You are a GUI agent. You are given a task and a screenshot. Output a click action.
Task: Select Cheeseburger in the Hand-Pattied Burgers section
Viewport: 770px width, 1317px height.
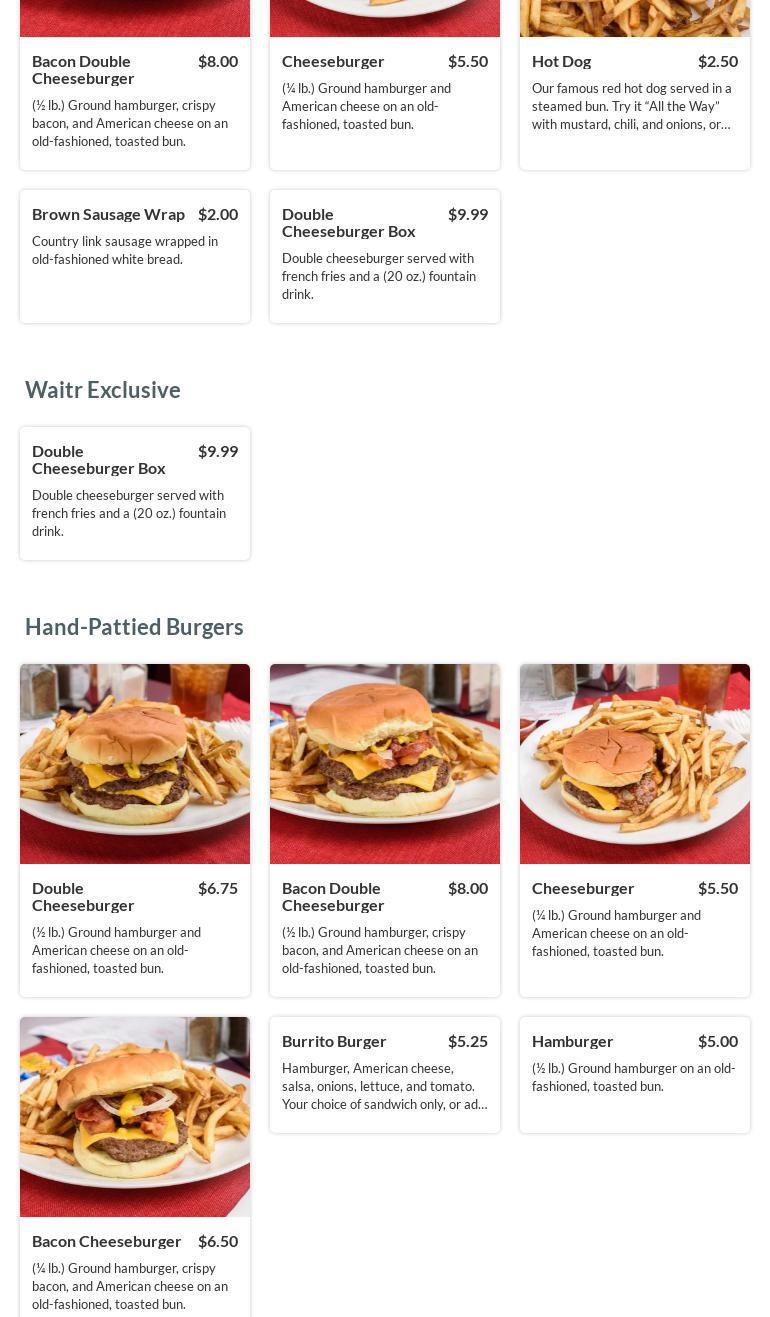coord(634,830)
